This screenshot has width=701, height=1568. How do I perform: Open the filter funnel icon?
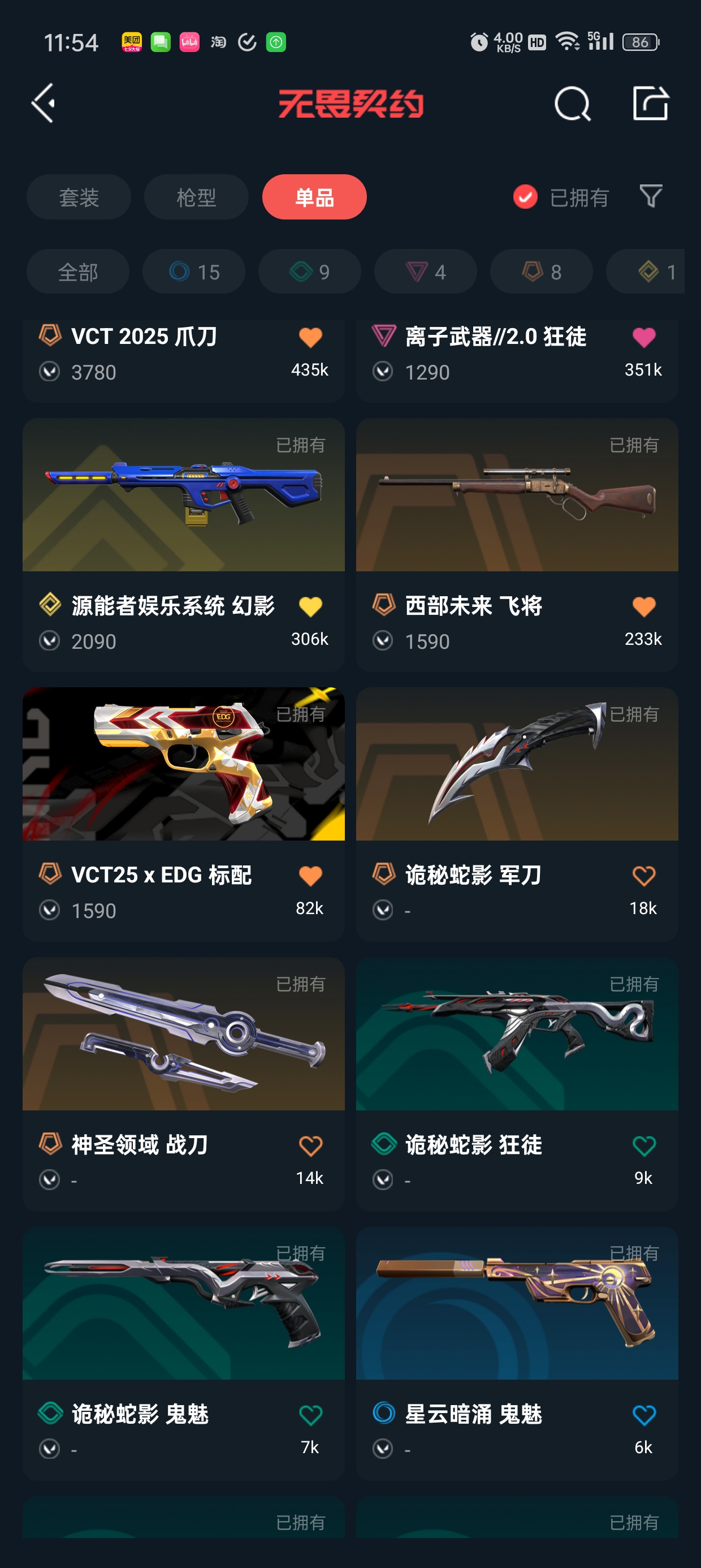[x=651, y=196]
